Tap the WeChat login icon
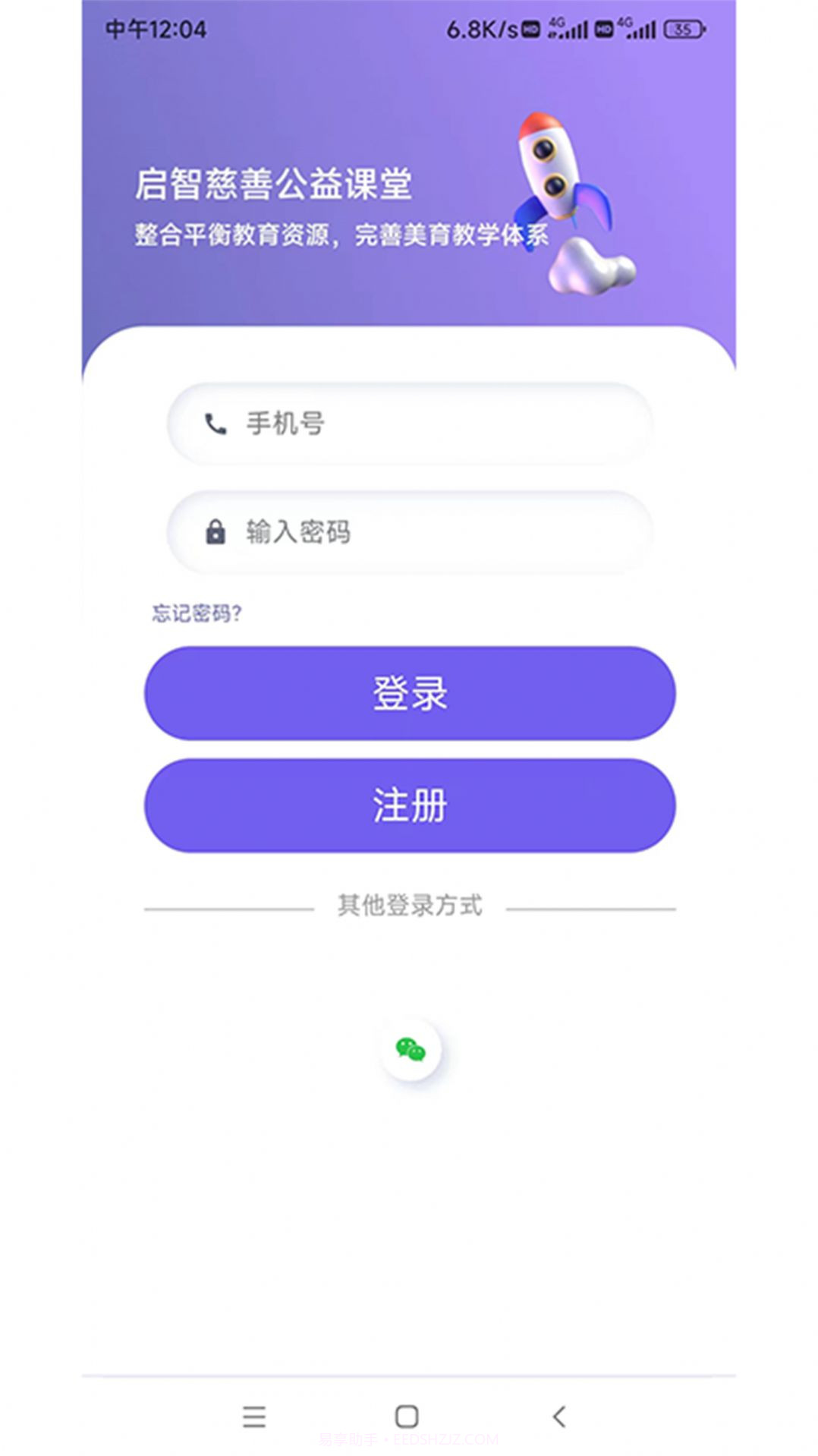Screen dimensions: 818x1456 (410, 1050)
